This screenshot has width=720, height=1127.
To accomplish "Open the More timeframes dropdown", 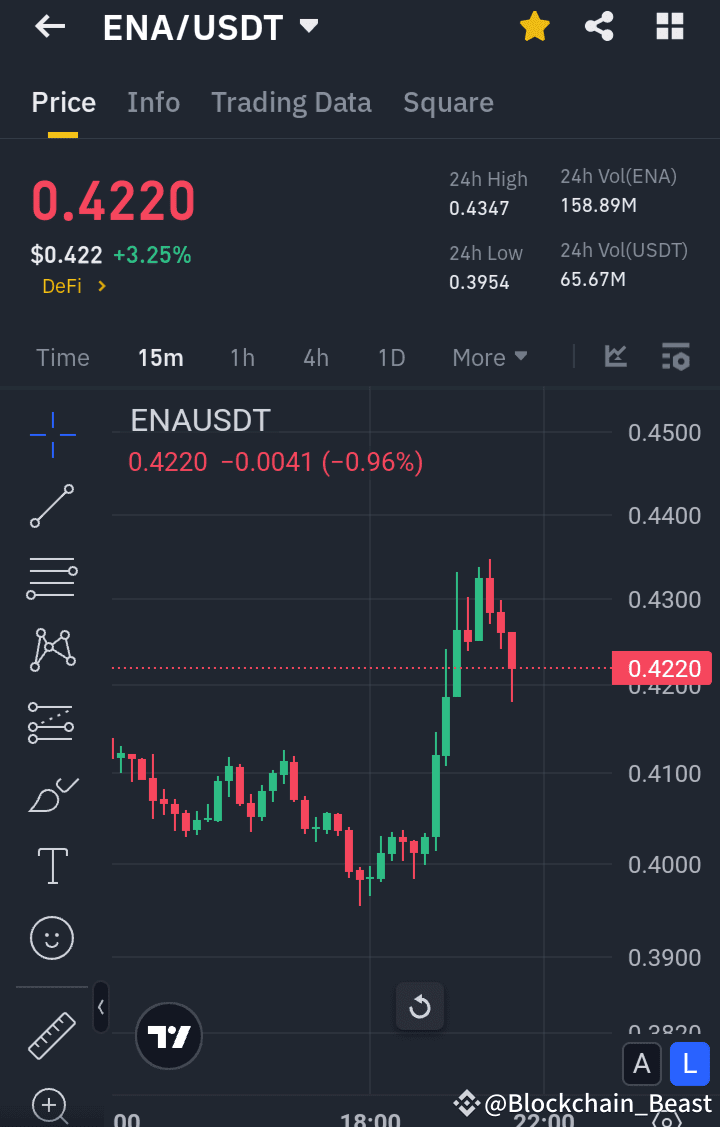I will (489, 357).
